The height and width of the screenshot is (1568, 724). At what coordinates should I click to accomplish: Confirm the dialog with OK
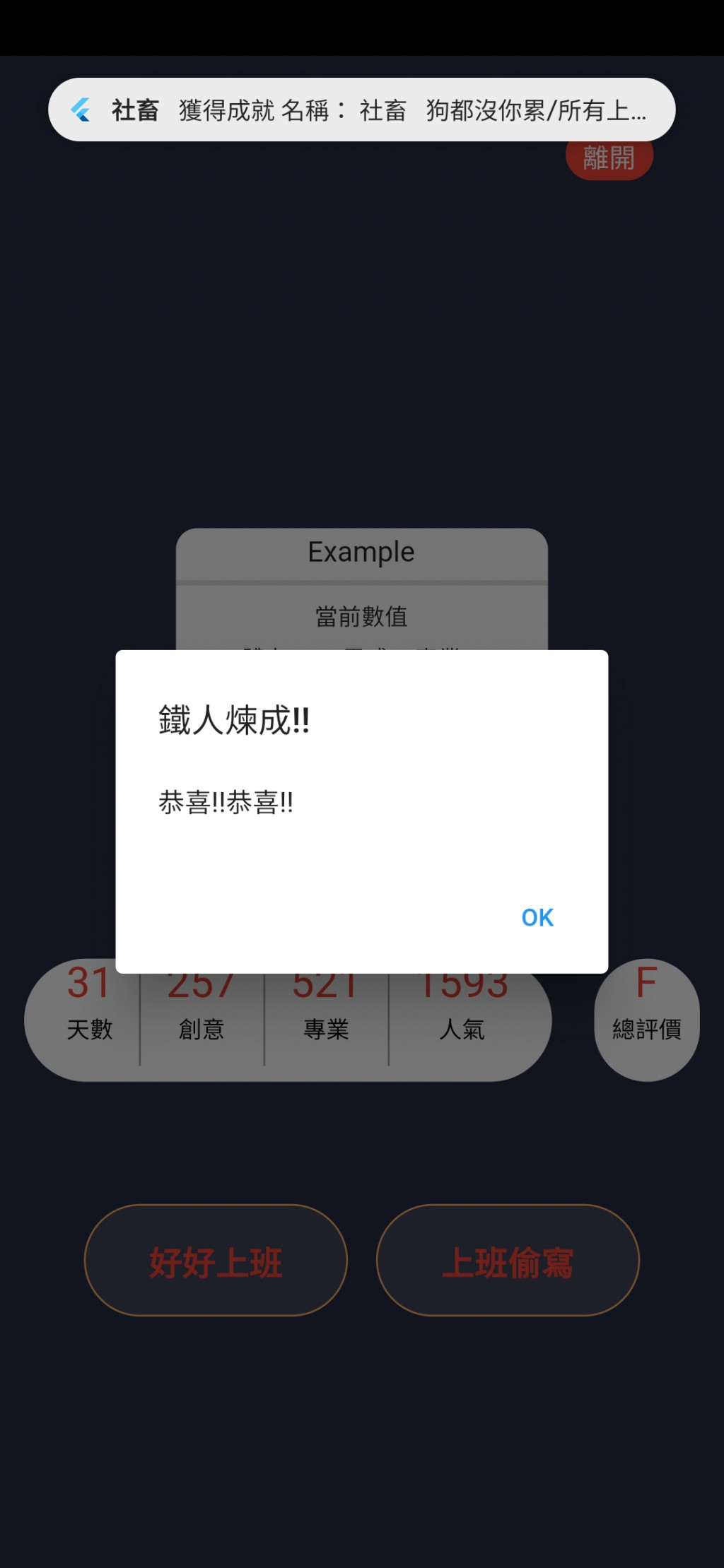537,917
